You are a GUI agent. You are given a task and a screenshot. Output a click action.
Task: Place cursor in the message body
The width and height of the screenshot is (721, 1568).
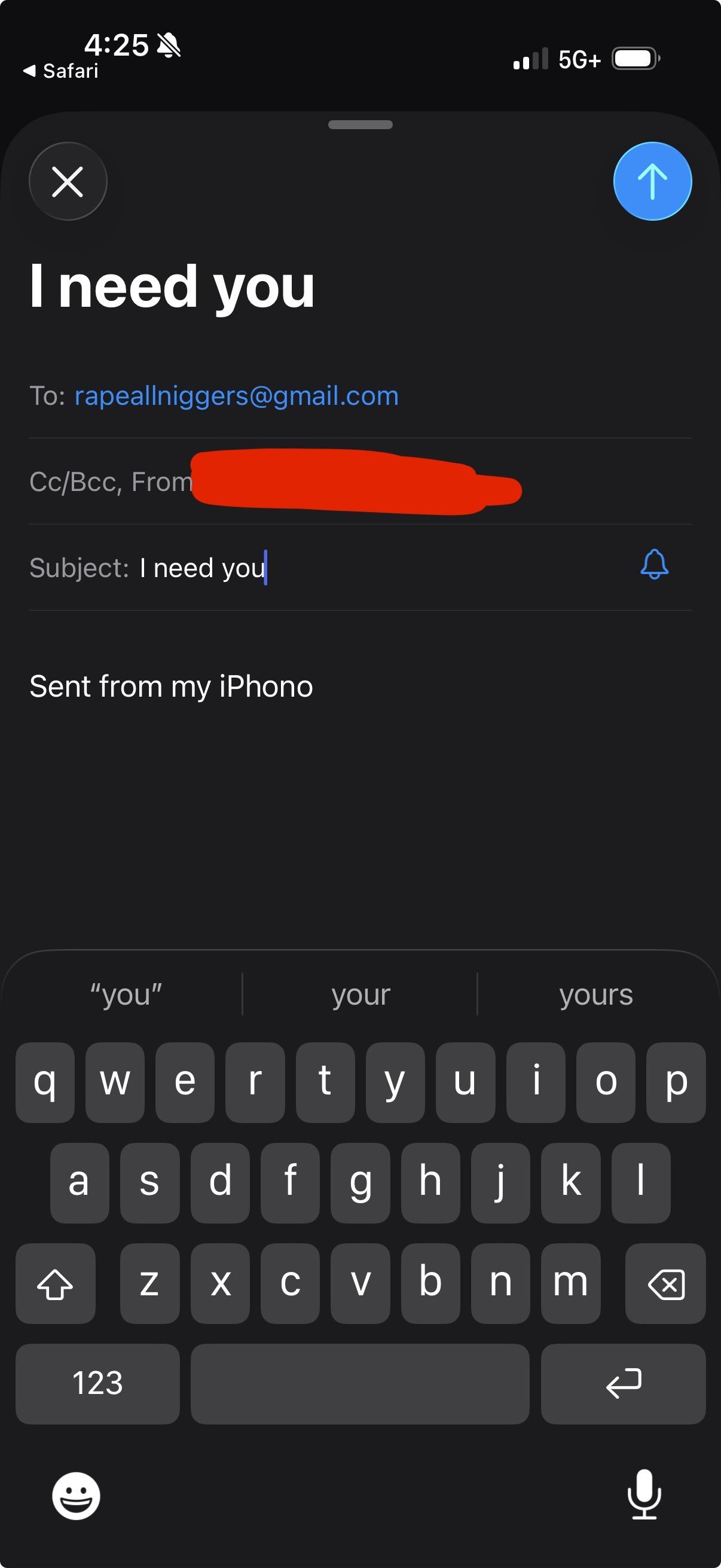tap(359, 791)
